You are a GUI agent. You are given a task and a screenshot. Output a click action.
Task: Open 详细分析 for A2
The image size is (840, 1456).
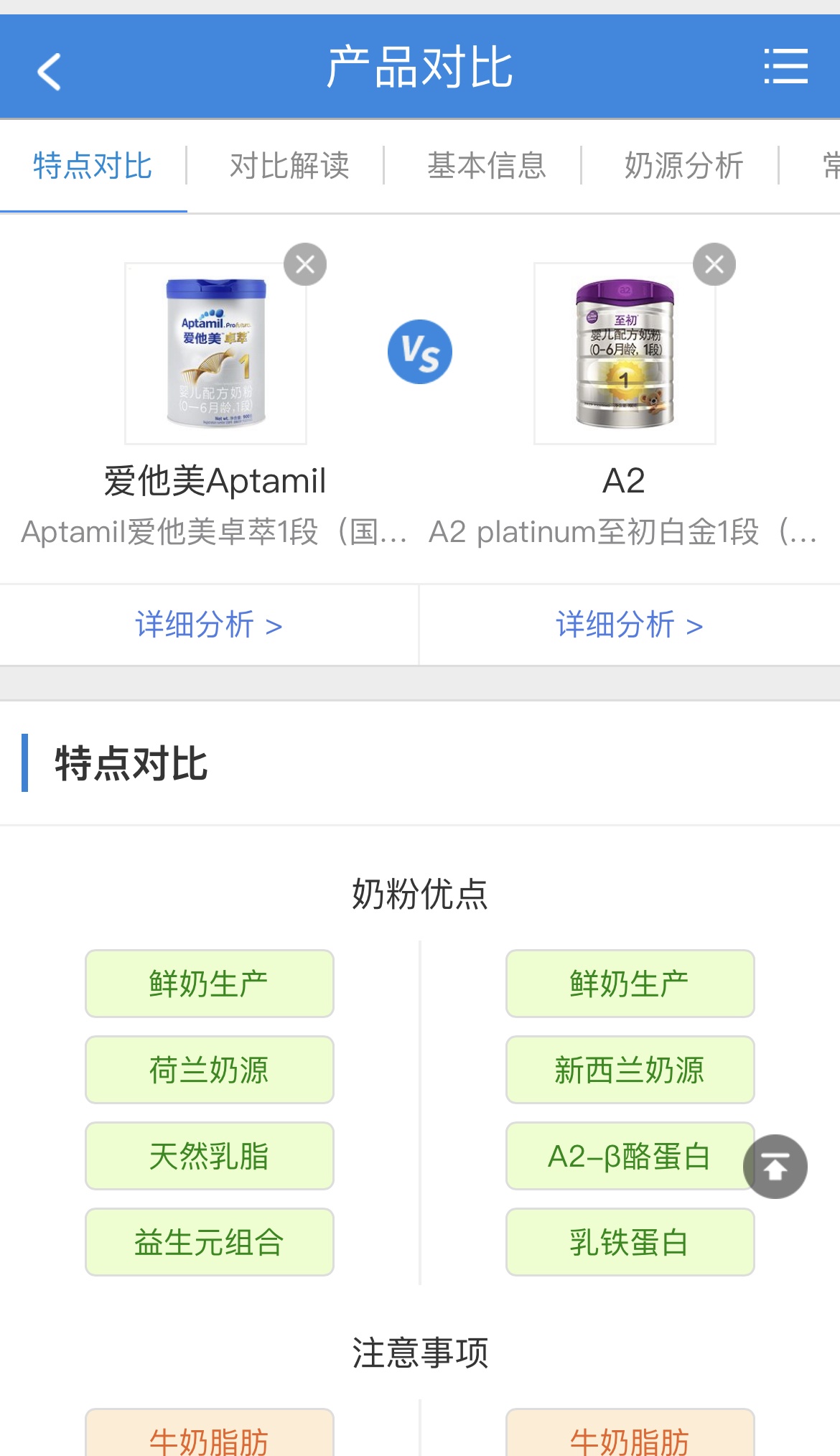pyautogui.click(x=630, y=625)
